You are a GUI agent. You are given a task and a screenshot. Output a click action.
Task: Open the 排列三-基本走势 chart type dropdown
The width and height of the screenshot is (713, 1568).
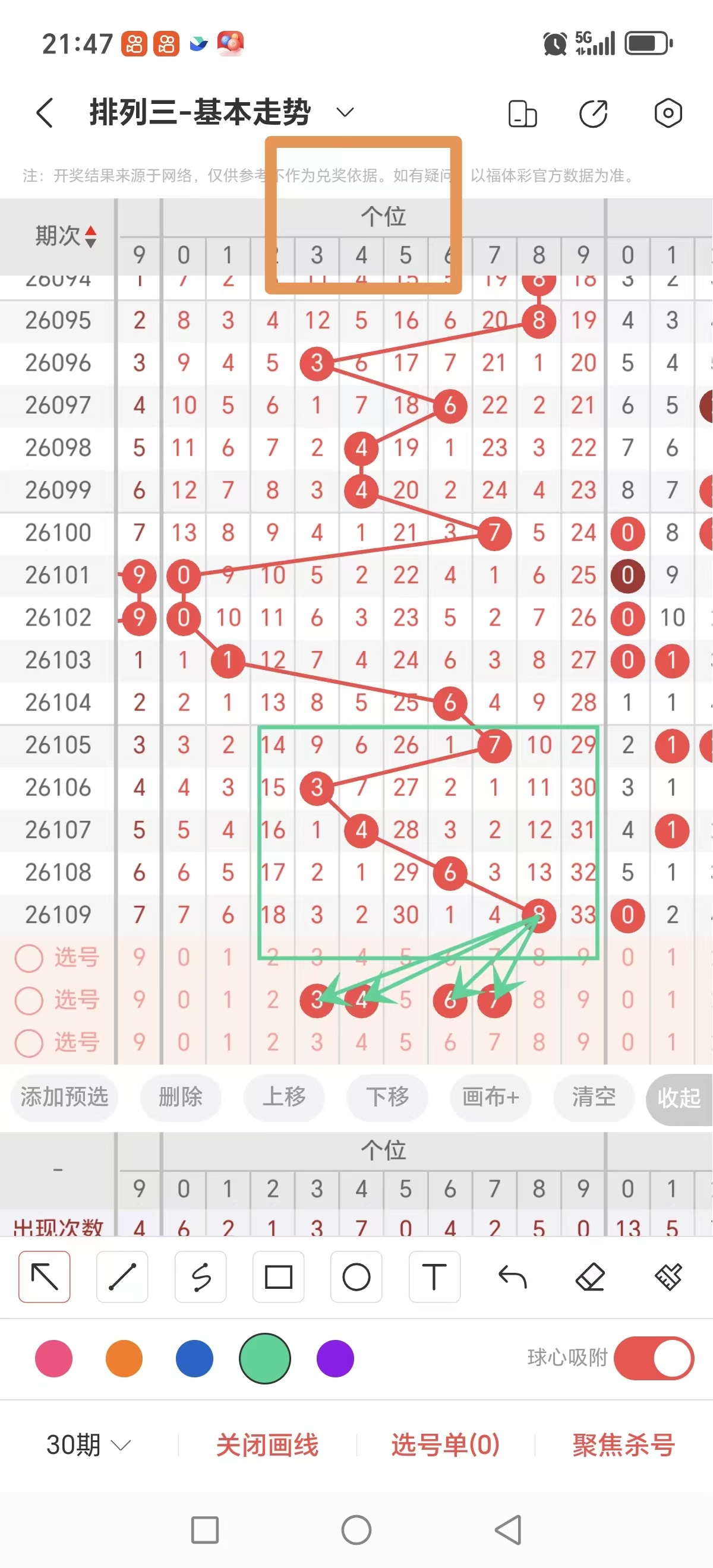(344, 113)
